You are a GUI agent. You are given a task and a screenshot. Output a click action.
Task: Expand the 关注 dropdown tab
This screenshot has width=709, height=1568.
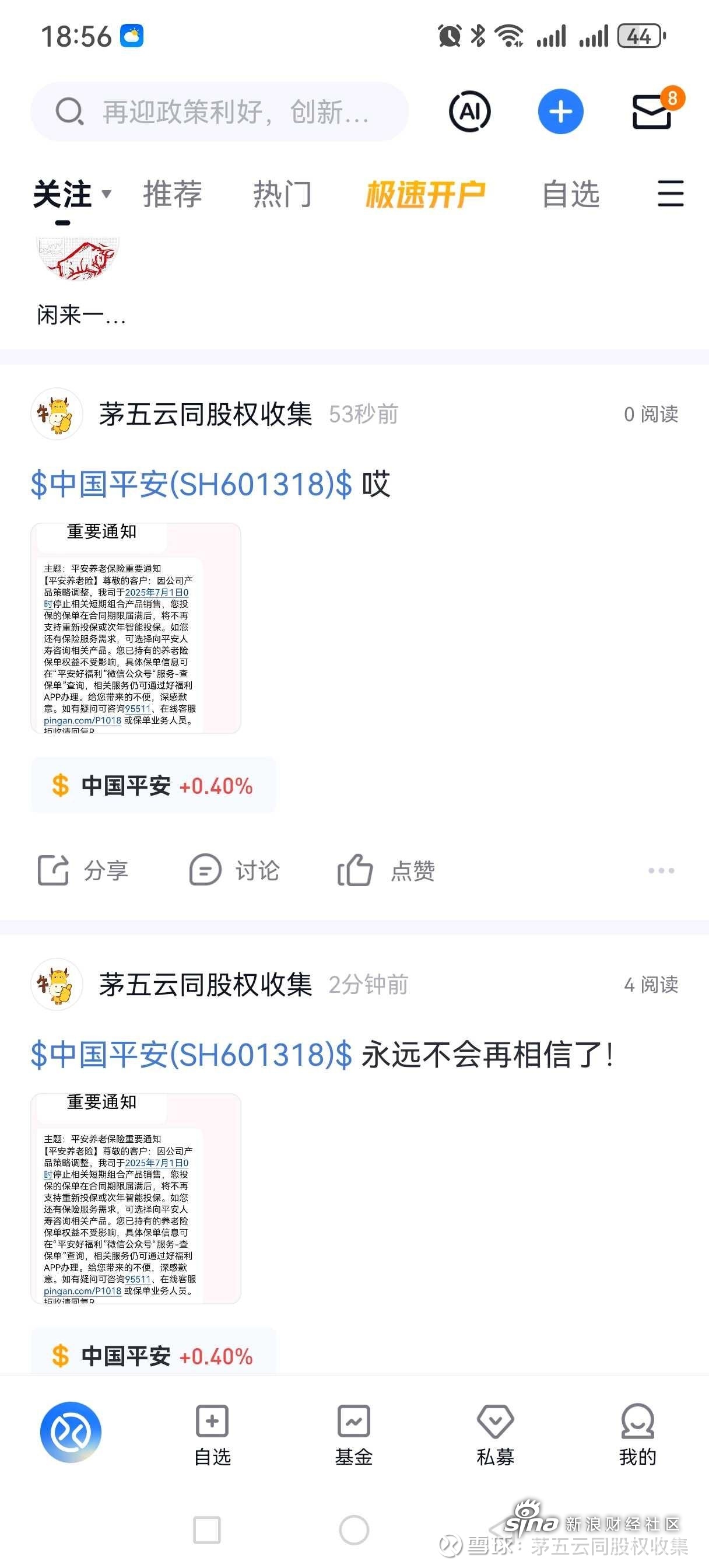[x=72, y=195]
